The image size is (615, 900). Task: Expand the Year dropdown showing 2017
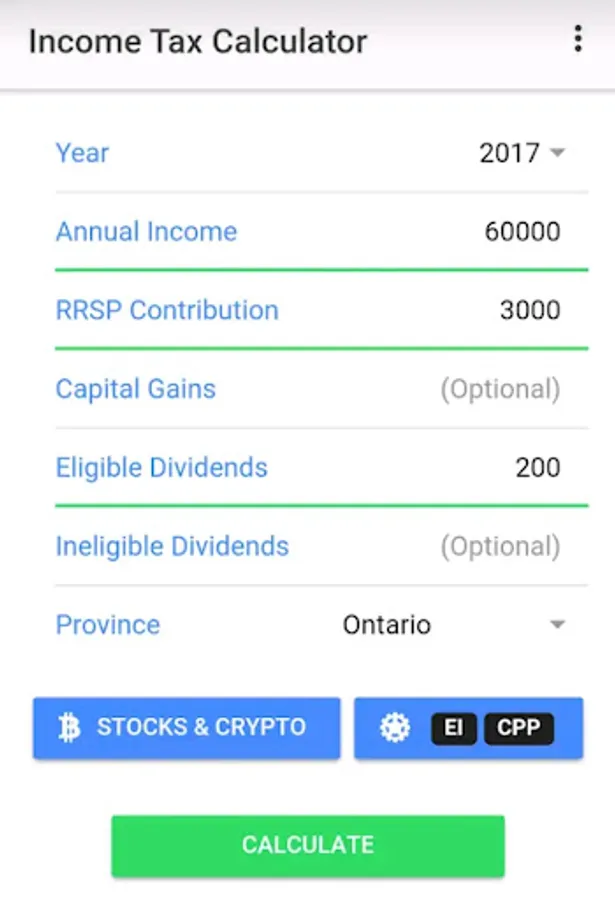pos(522,153)
